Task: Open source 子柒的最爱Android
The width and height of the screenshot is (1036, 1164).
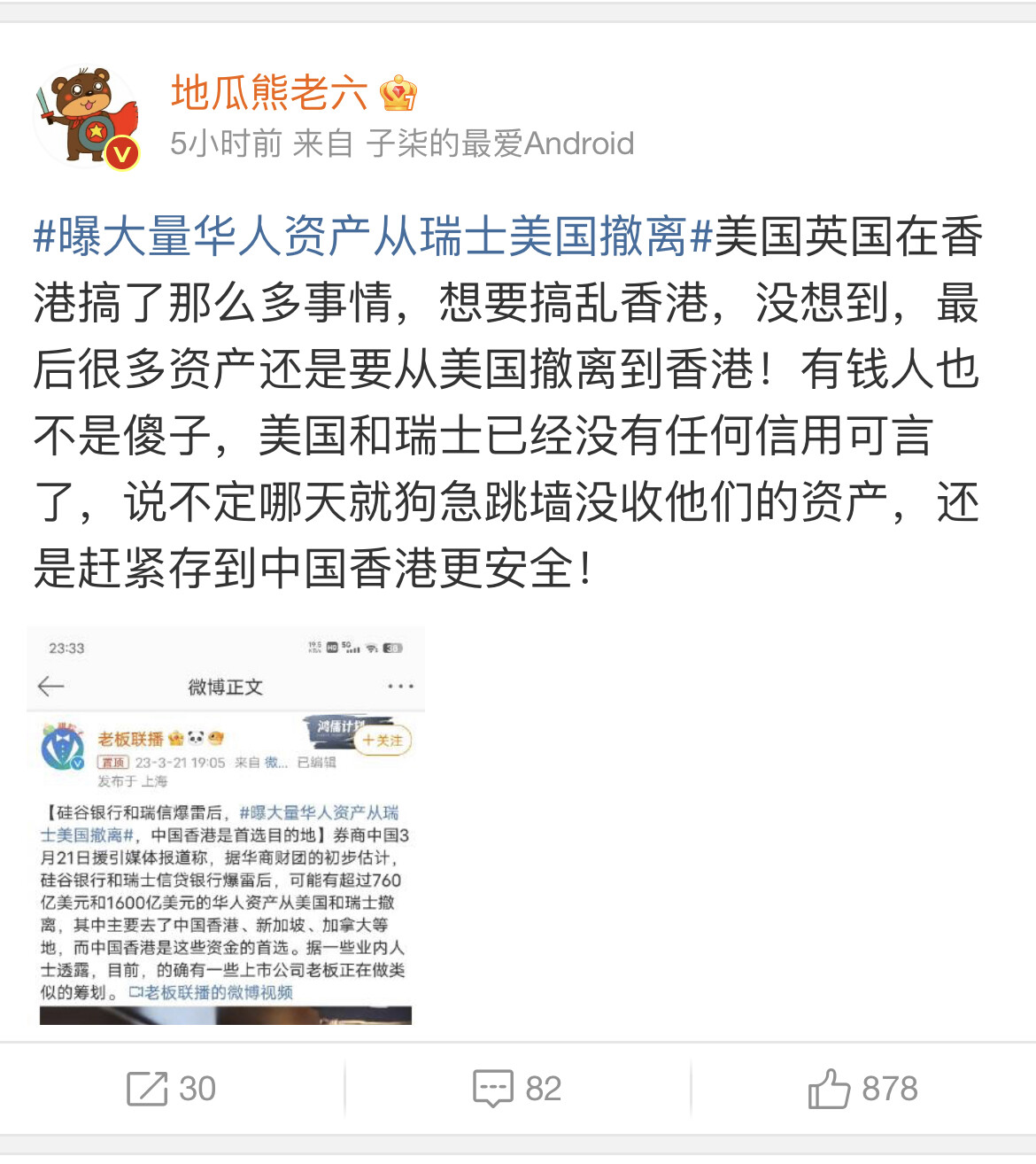Action: point(499,144)
